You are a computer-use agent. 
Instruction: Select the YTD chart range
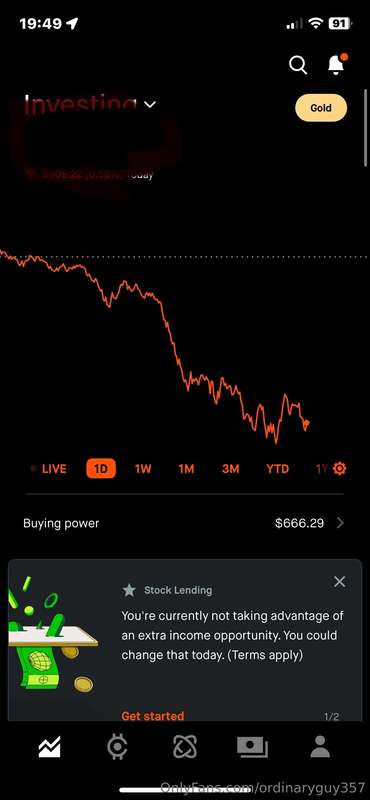277,468
